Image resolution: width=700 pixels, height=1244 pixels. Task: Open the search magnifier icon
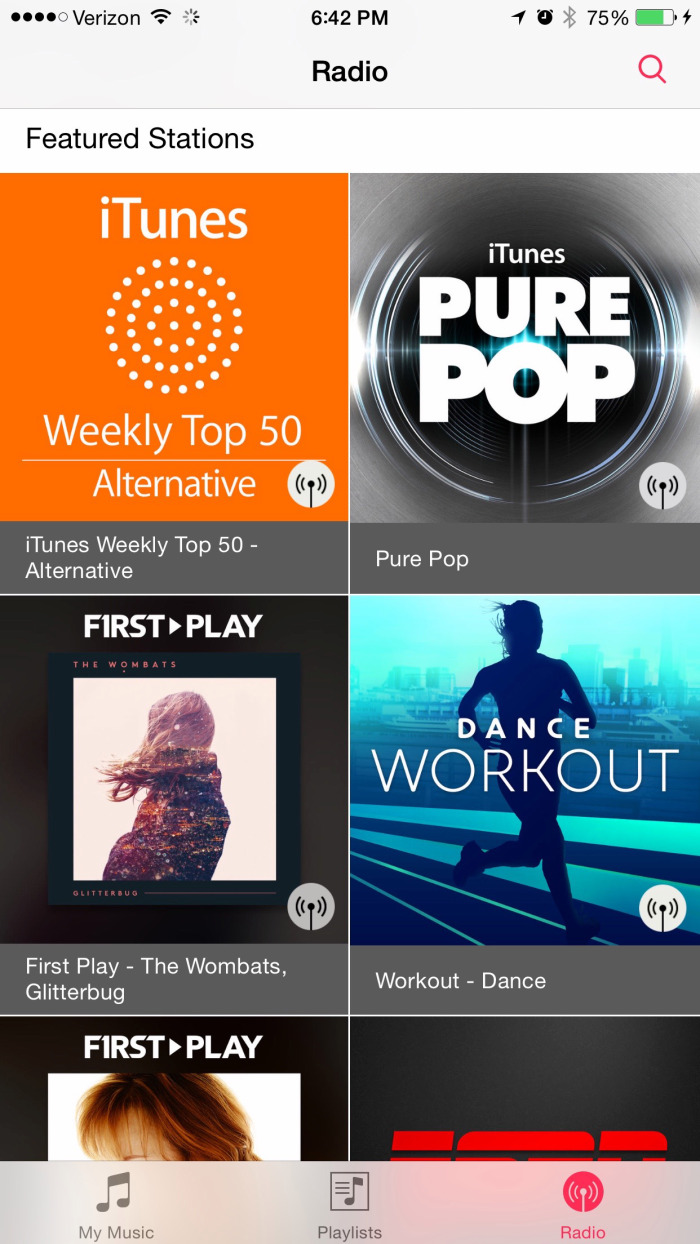pyautogui.click(x=651, y=69)
